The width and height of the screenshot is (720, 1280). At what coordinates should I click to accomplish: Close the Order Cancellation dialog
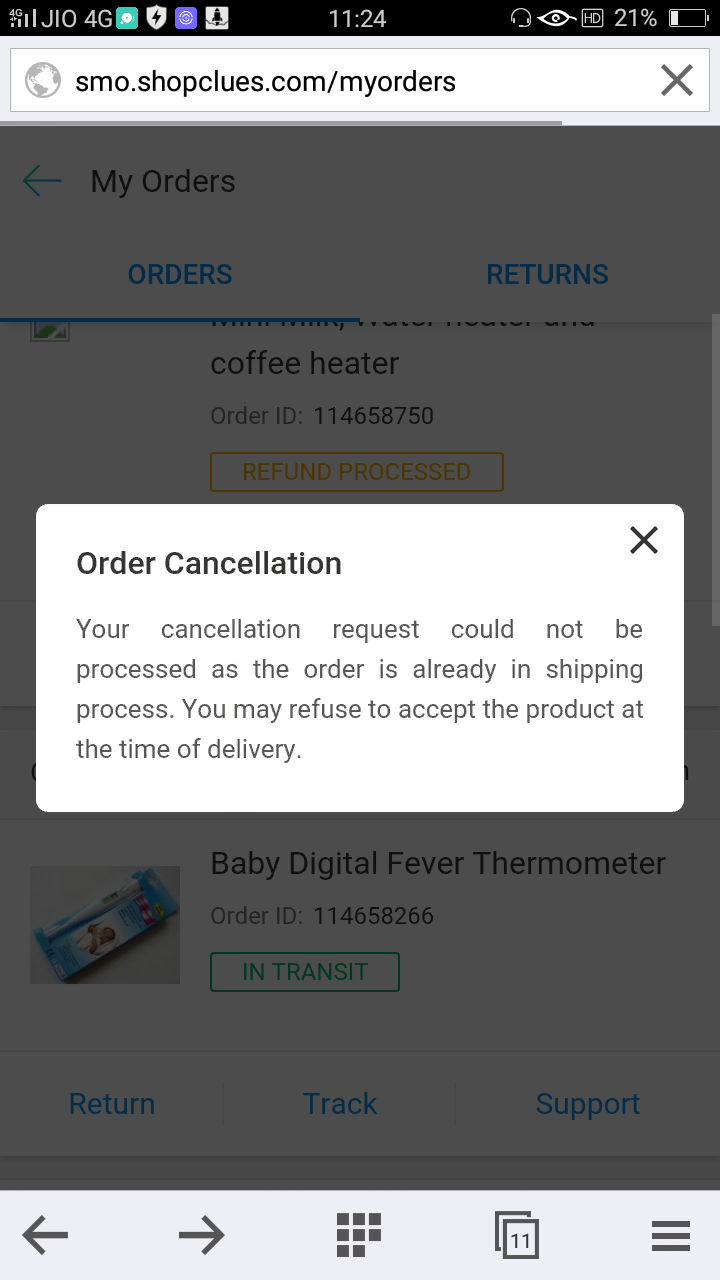[x=644, y=540]
